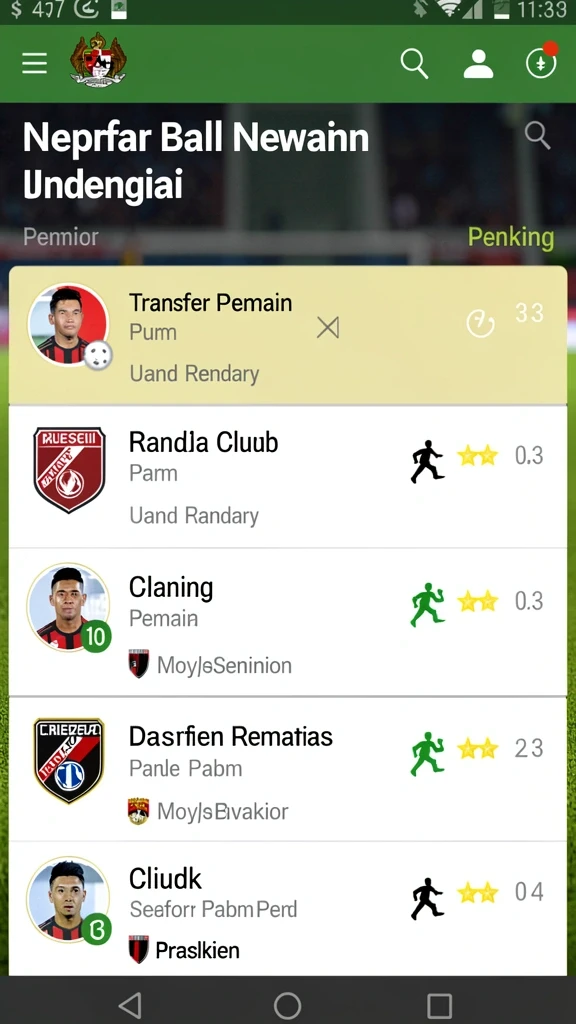This screenshot has width=576, height=1024.
Task: Open the notification icon with red dot
Action: [542, 61]
